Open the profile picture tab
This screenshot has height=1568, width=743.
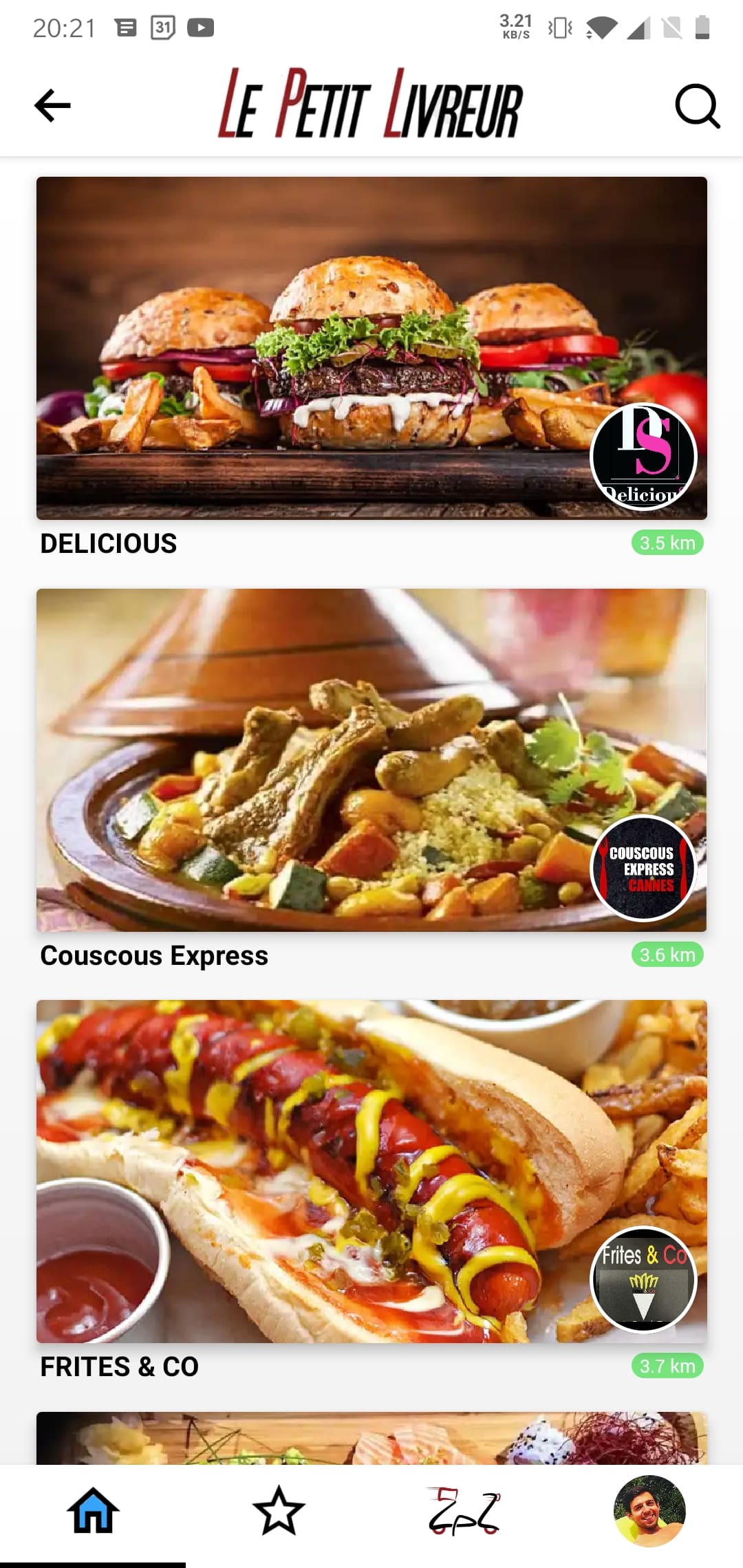(x=649, y=1510)
